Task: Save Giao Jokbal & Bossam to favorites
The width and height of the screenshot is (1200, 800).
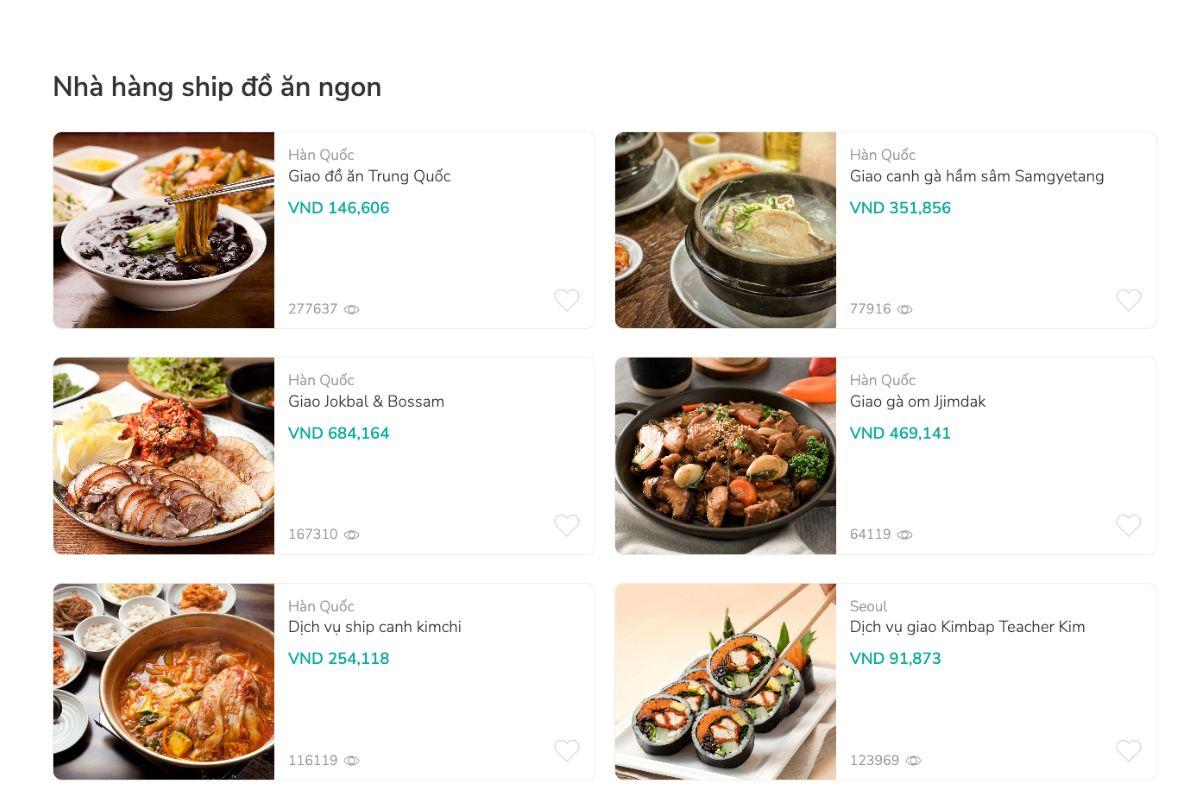Action: pyautogui.click(x=567, y=525)
